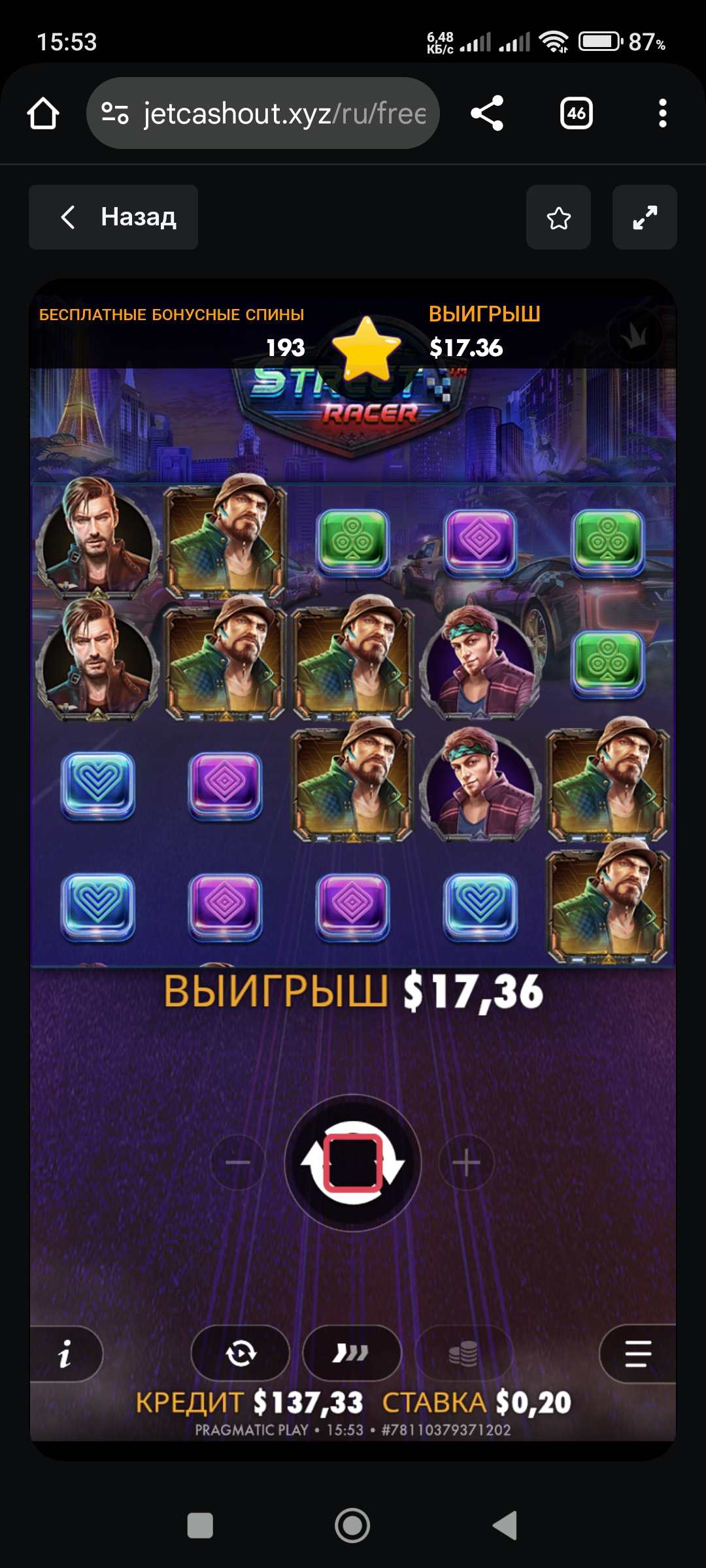Open recent apps from the navigation bar
Image resolution: width=706 pixels, height=1568 pixels.
(x=200, y=1526)
